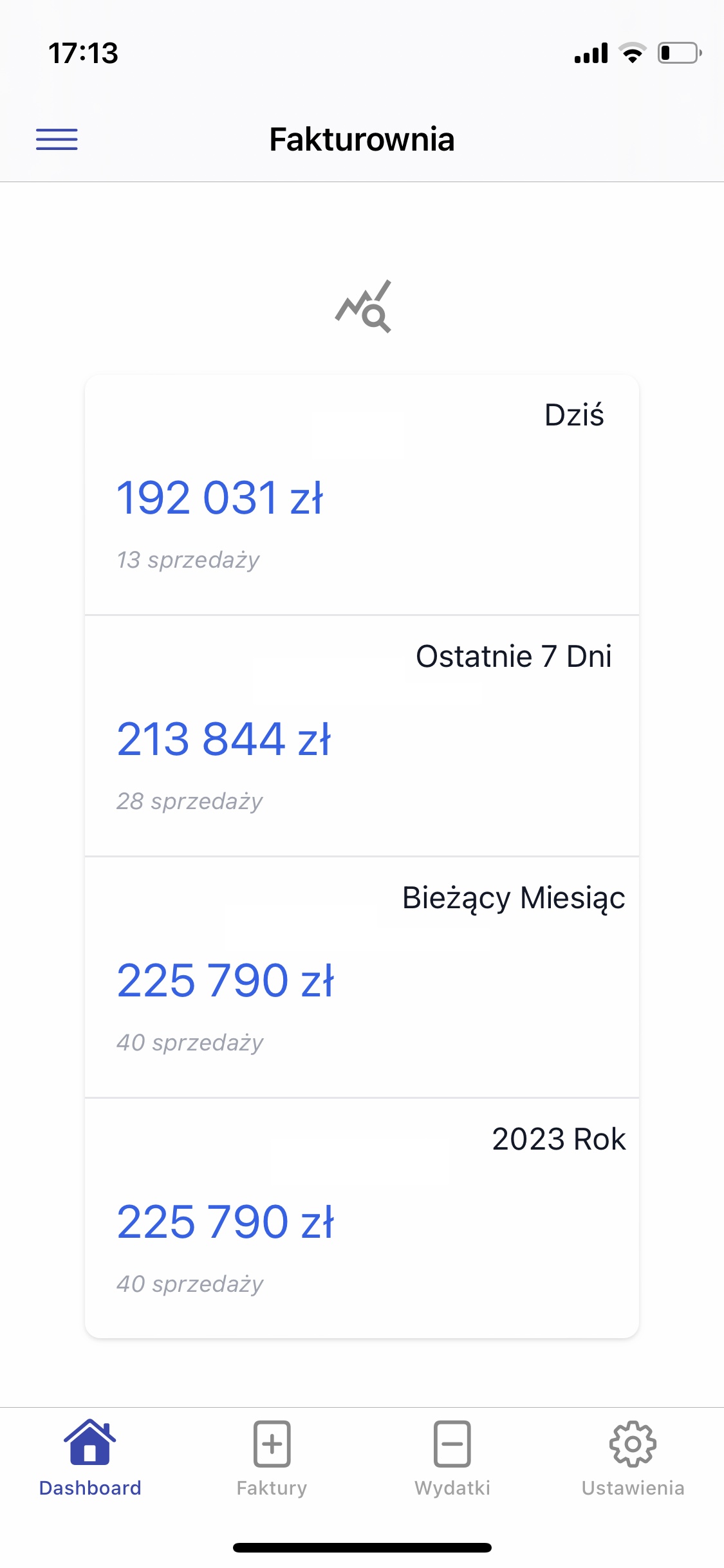724x1568 pixels.
Task: Open the chart analytics search icon
Action: pos(364,306)
